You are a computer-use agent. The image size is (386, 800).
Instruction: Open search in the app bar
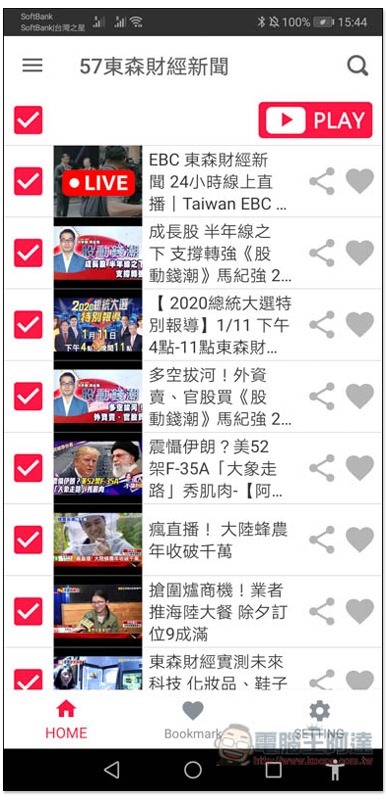pos(357,65)
